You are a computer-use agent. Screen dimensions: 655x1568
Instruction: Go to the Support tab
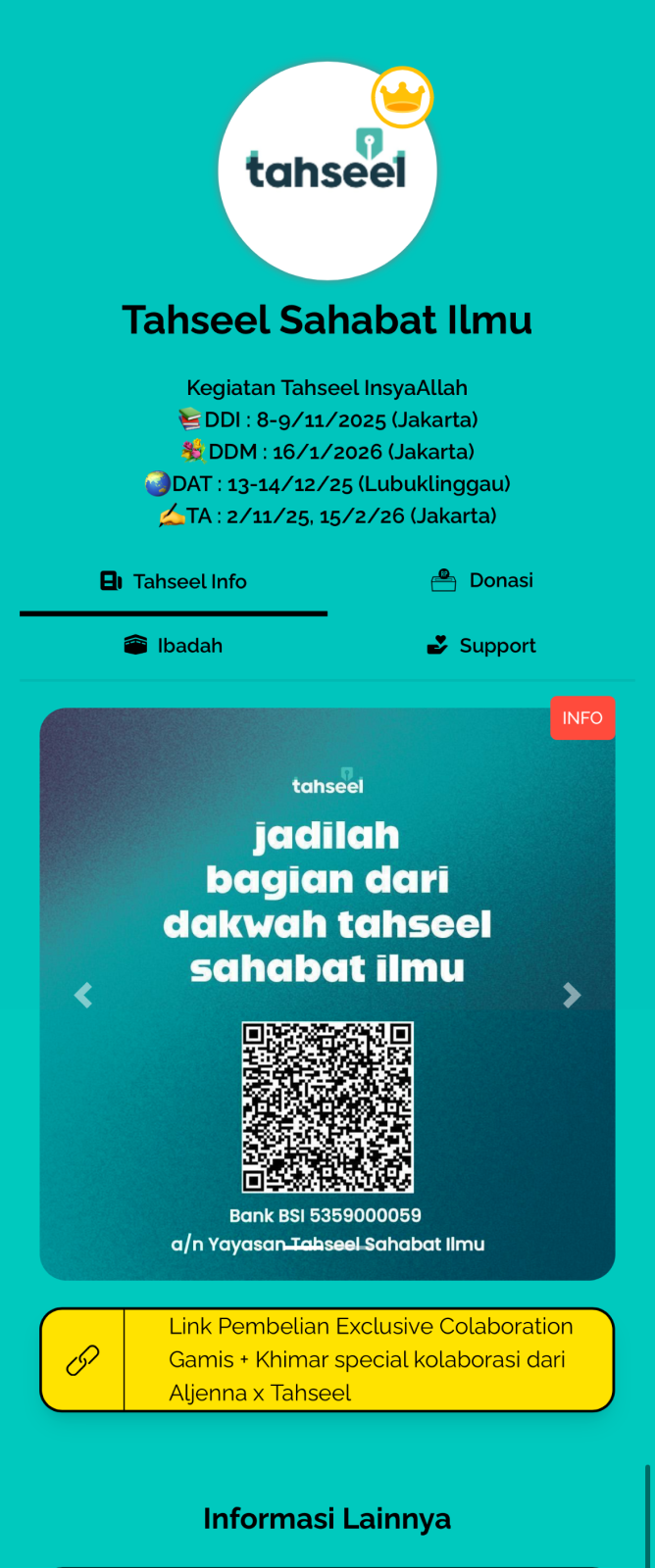[481, 646]
